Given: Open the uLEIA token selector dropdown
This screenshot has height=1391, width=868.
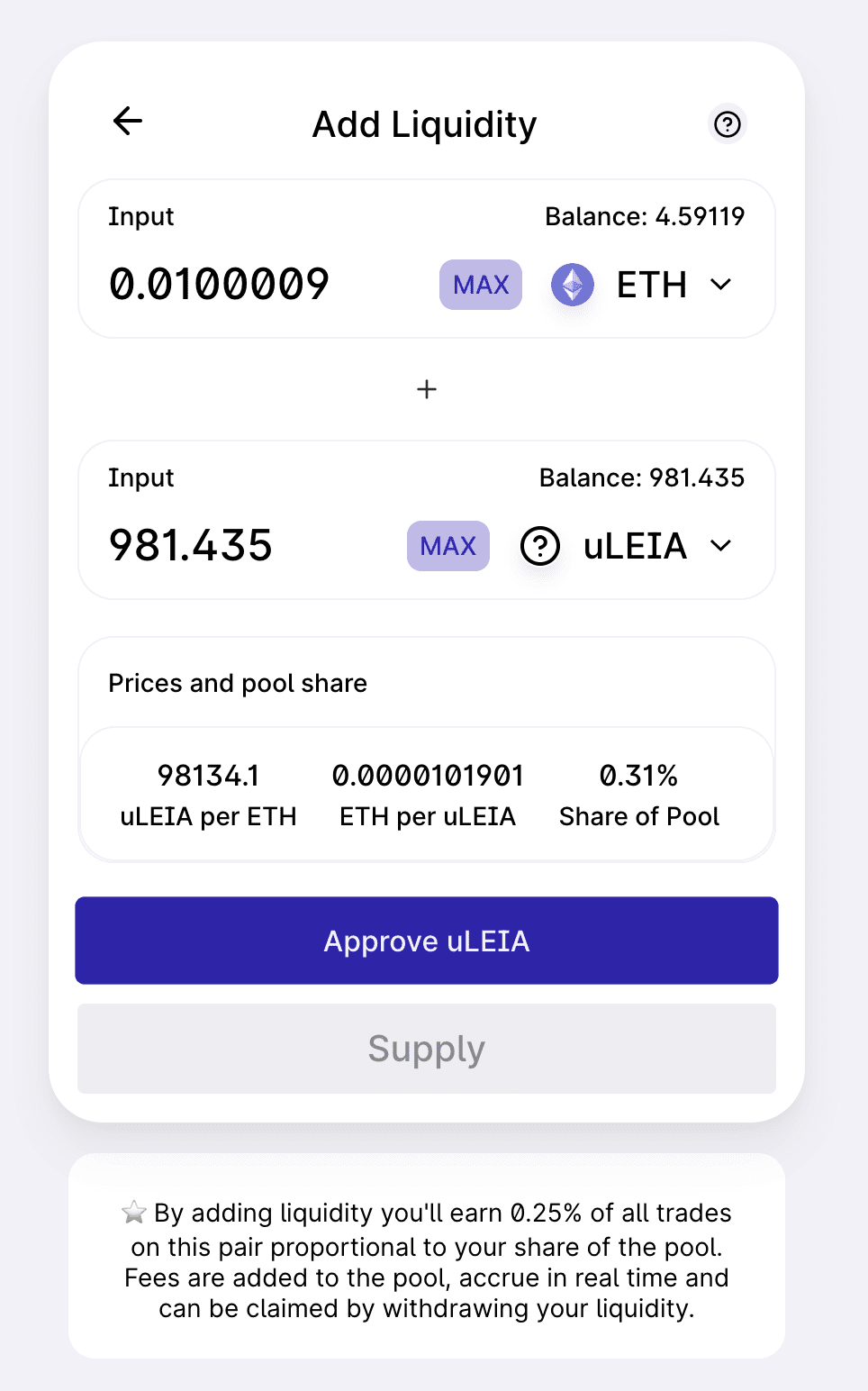Looking at the screenshot, I should [627, 546].
